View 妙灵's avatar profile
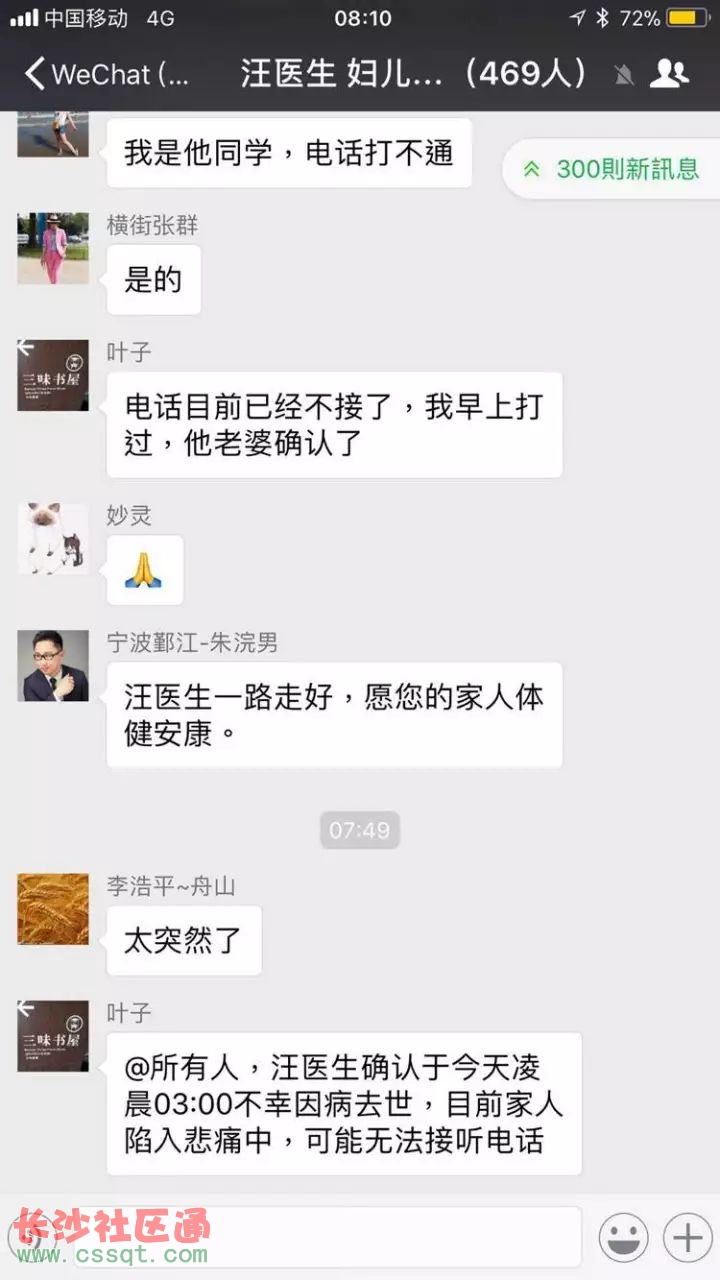Screen dimensions: 720x1280 [x=53, y=539]
